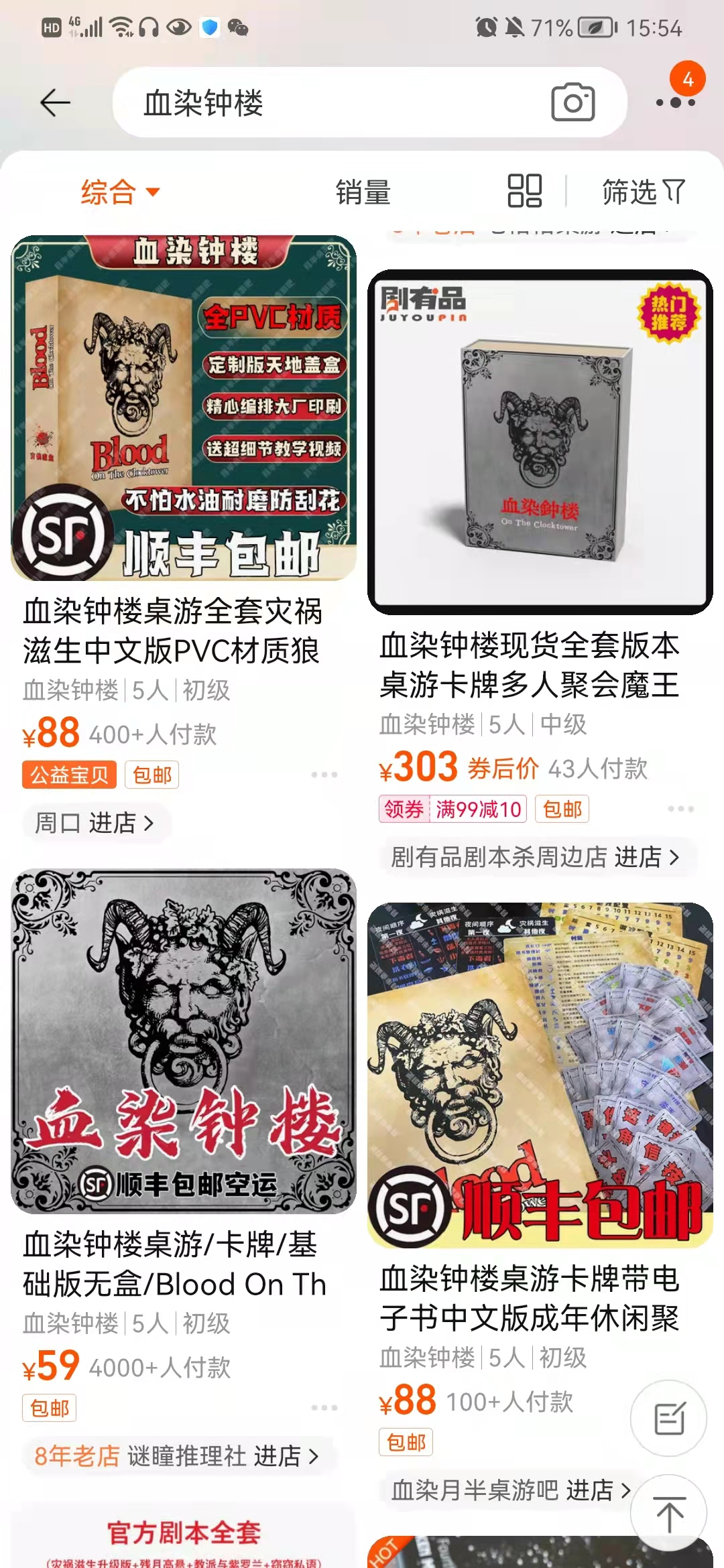
Task: Show more options for ¥303 product
Action: click(x=680, y=809)
